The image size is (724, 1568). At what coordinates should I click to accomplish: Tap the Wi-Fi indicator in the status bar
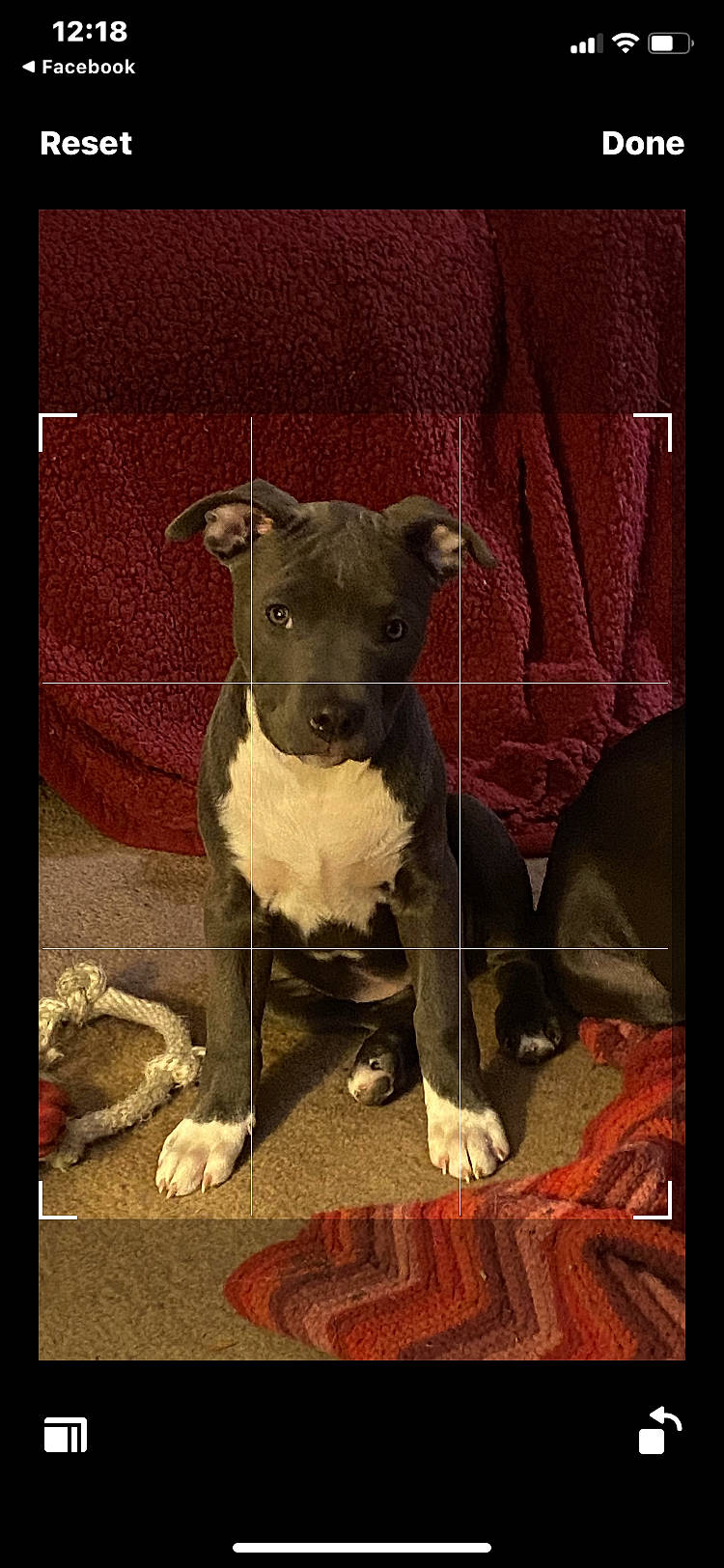(625, 42)
